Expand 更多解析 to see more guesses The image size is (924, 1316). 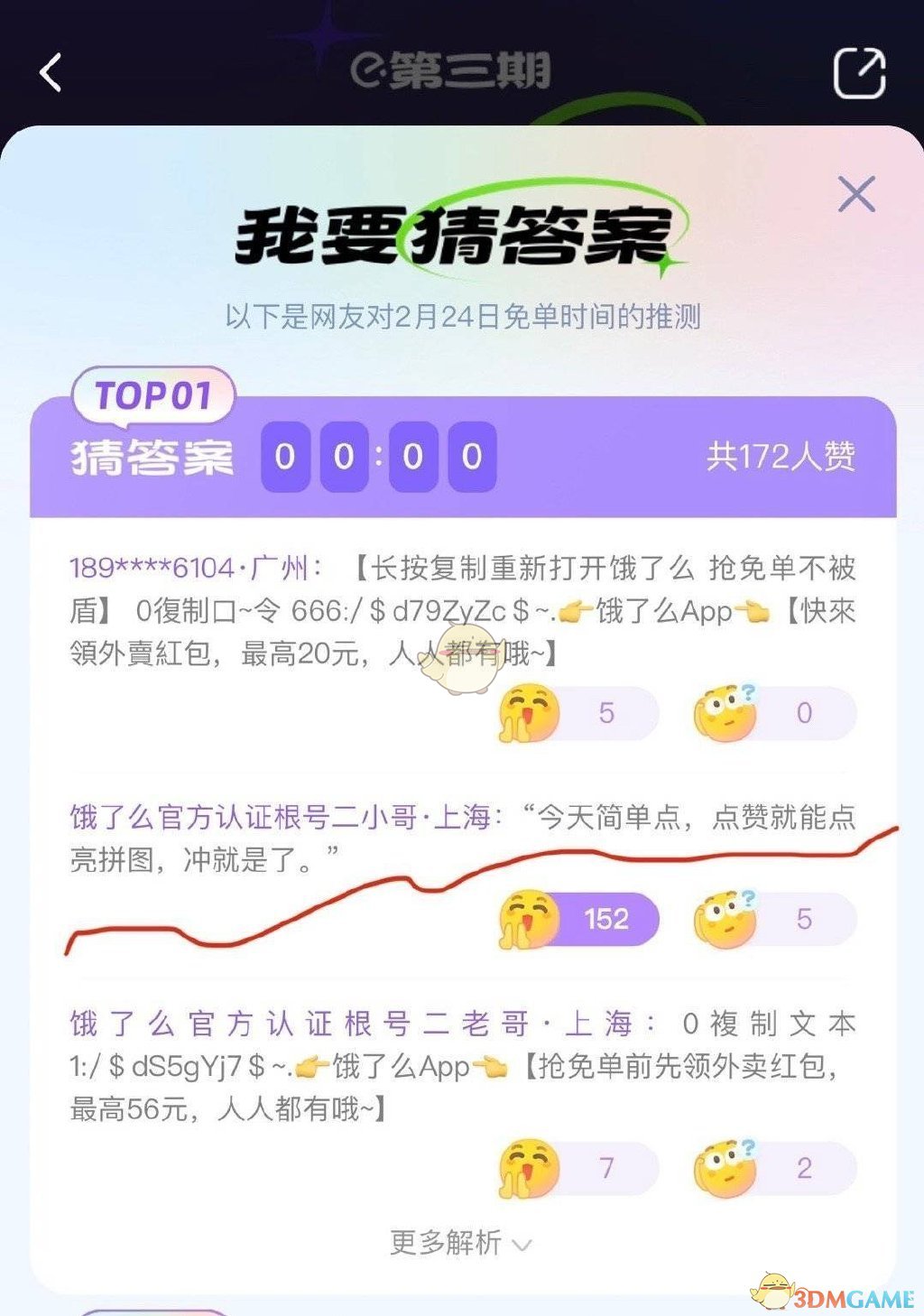(460, 1243)
